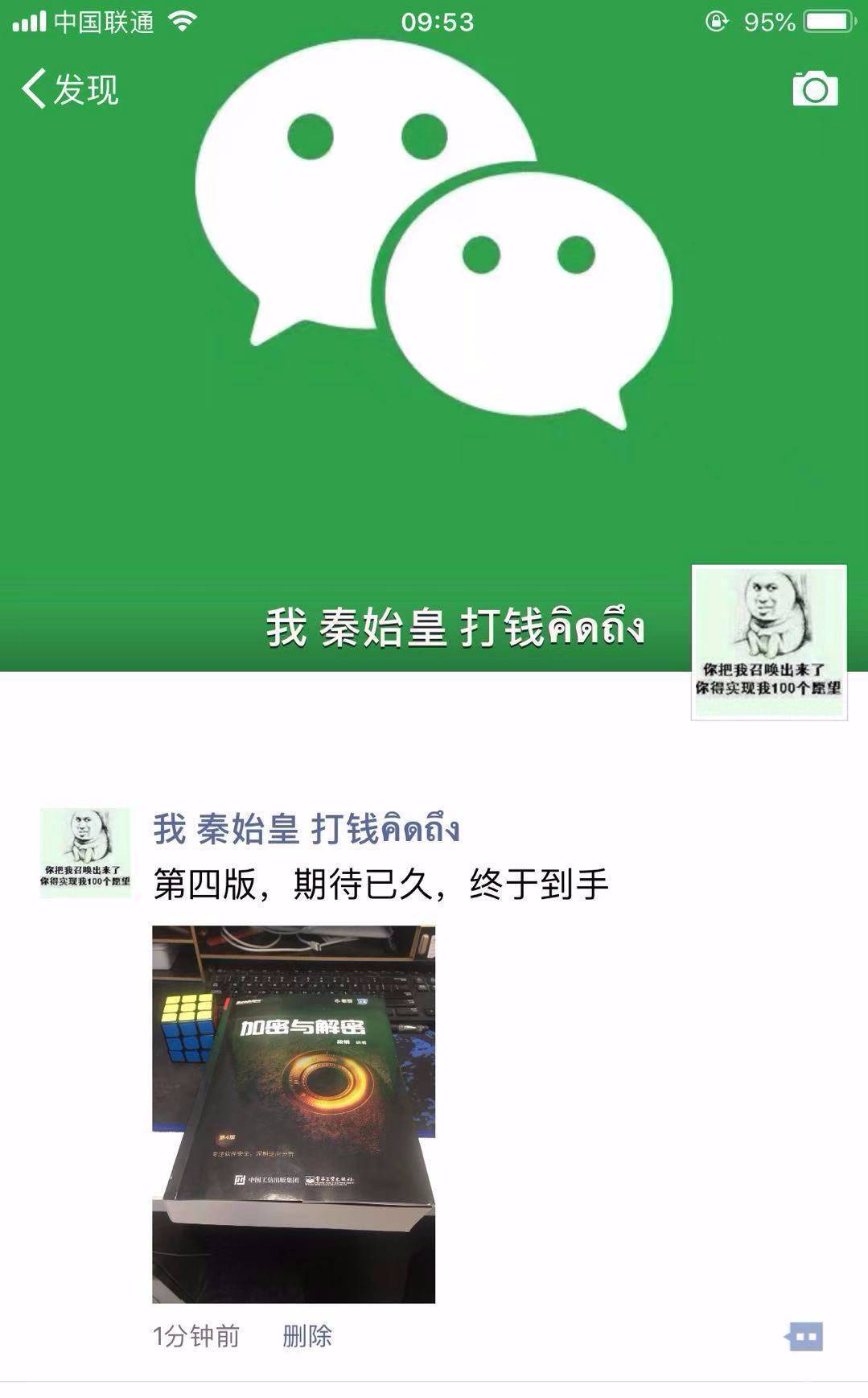The image size is (868, 1398).
Task: Open the poster's avatar beside the post
Action: point(85,852)
